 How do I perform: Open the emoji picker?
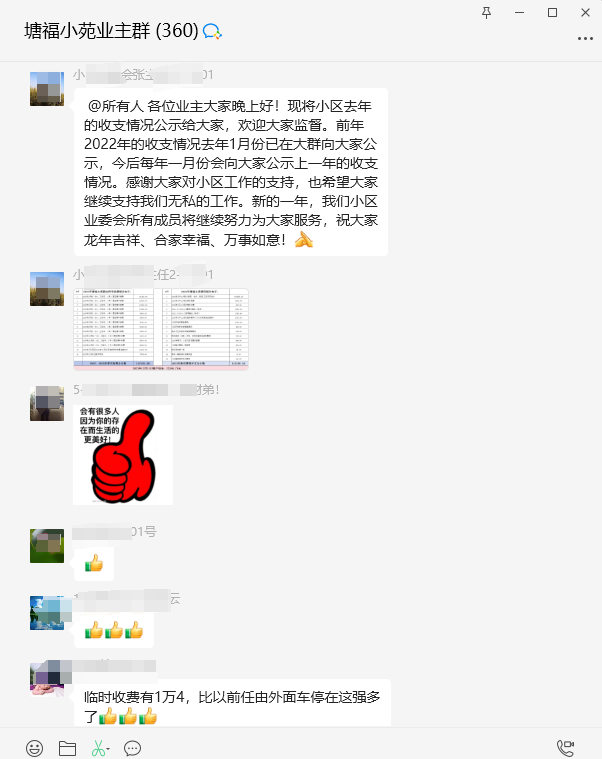pyautogui.click(x=35, y=747)
